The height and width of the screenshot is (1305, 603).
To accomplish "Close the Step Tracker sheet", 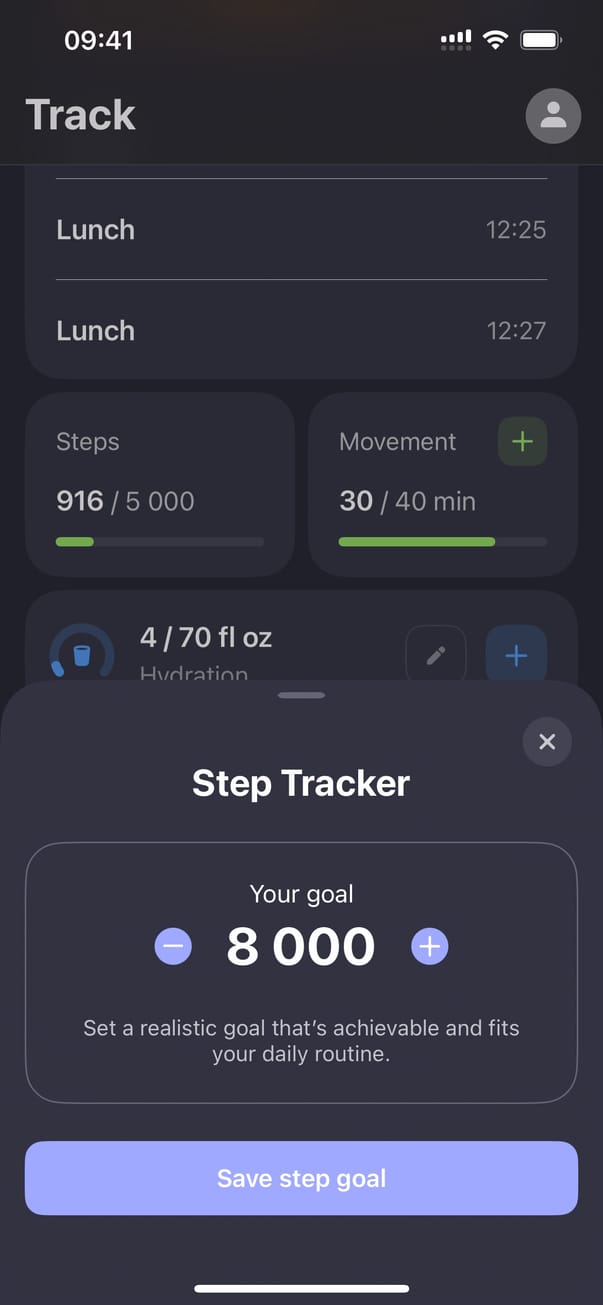I will (x=547, y=742).
